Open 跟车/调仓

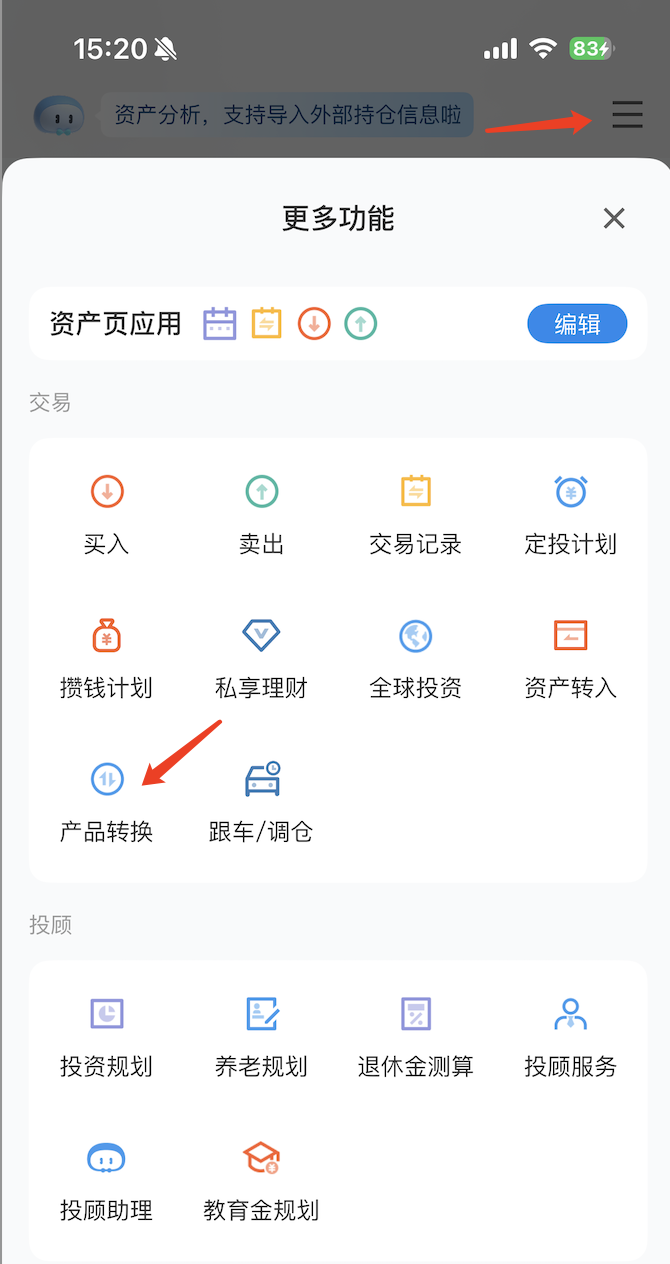[261, 802]
